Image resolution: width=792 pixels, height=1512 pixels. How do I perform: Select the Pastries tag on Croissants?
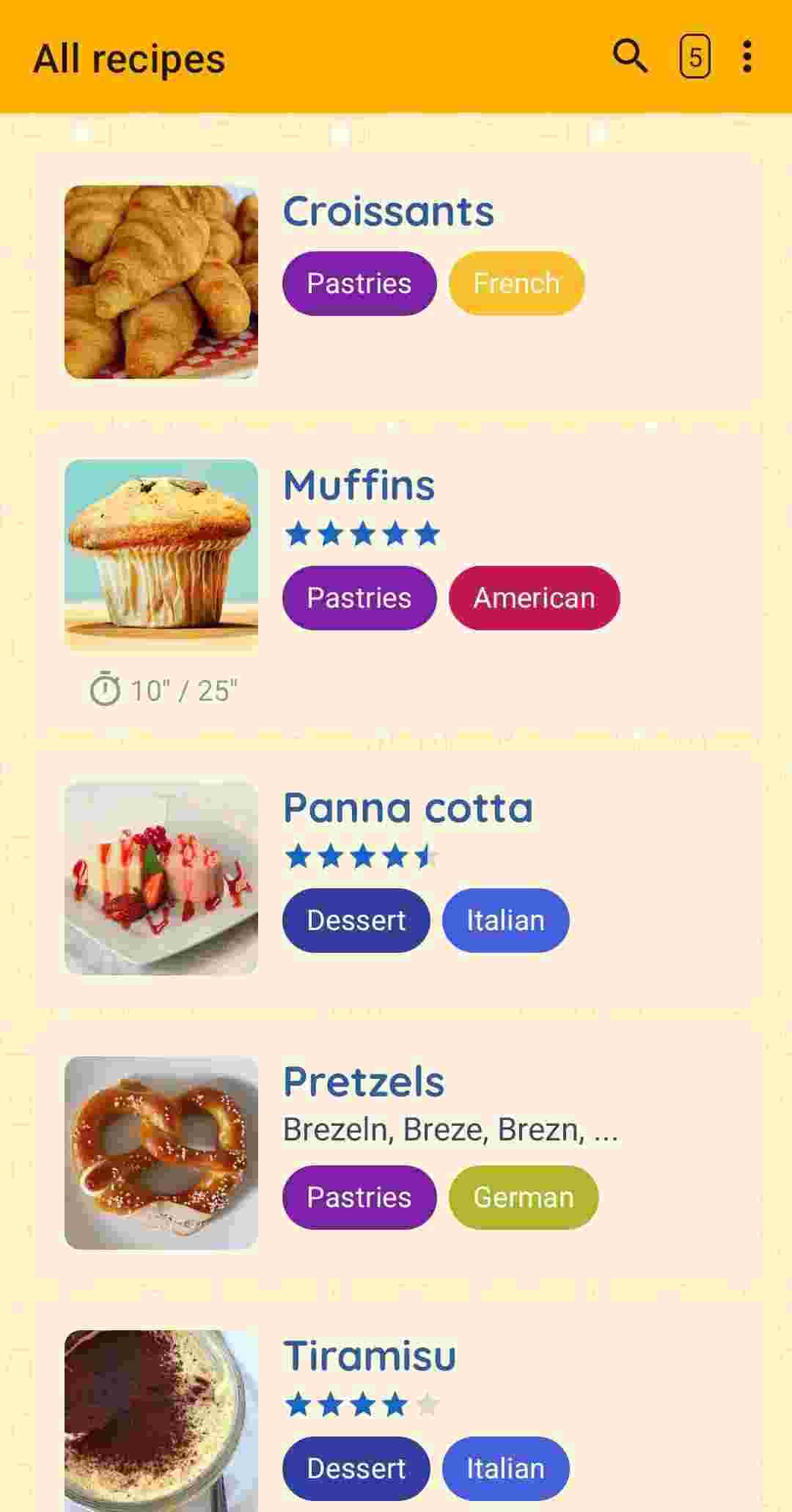pyautogui.click(x=359, y=283)
